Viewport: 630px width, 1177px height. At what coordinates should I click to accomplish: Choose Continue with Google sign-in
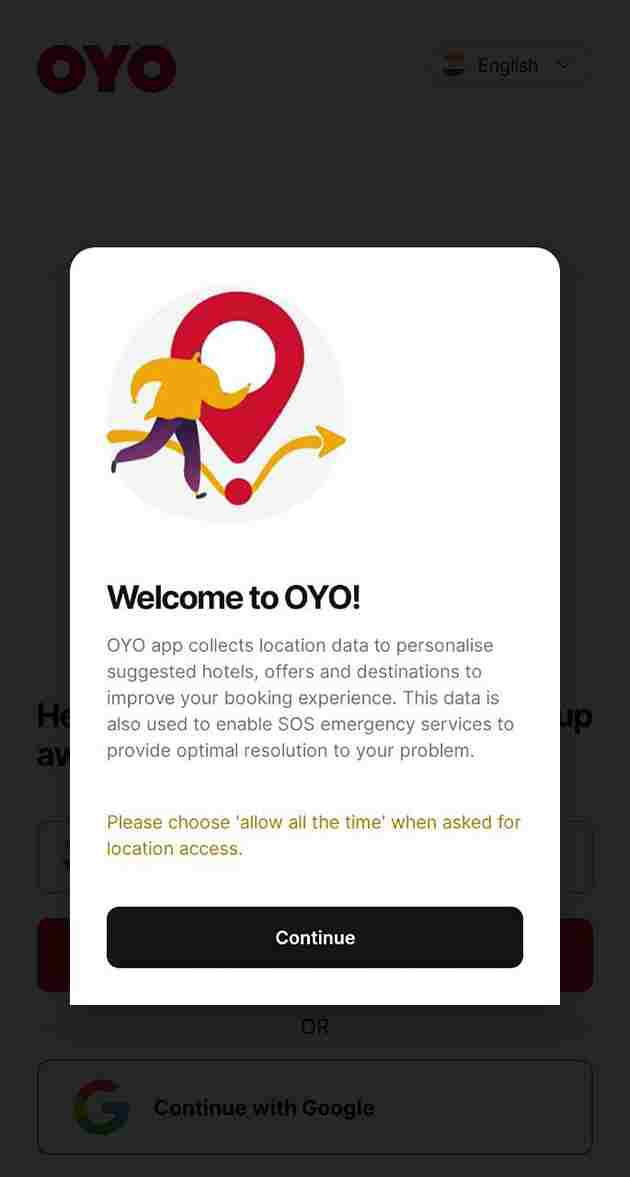click(x=315, y=1107)
